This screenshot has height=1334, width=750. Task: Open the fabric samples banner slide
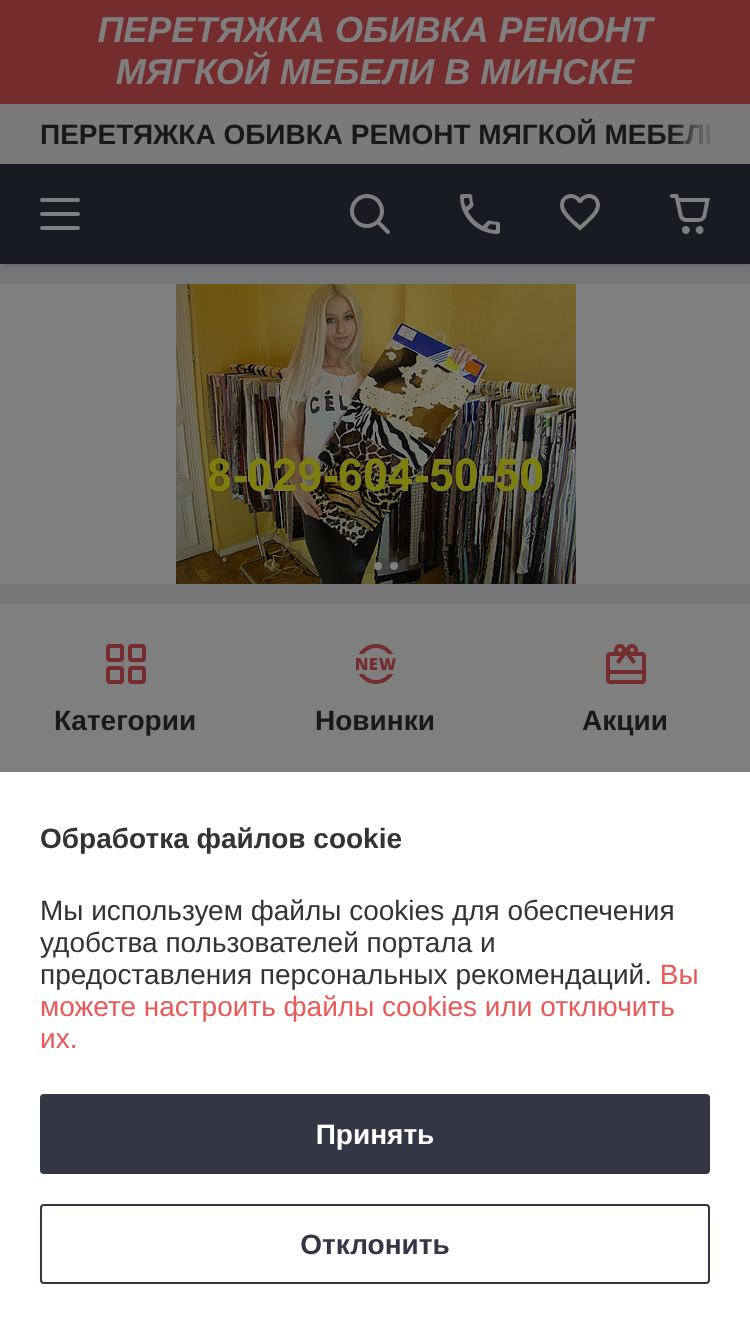coord(376,434)
